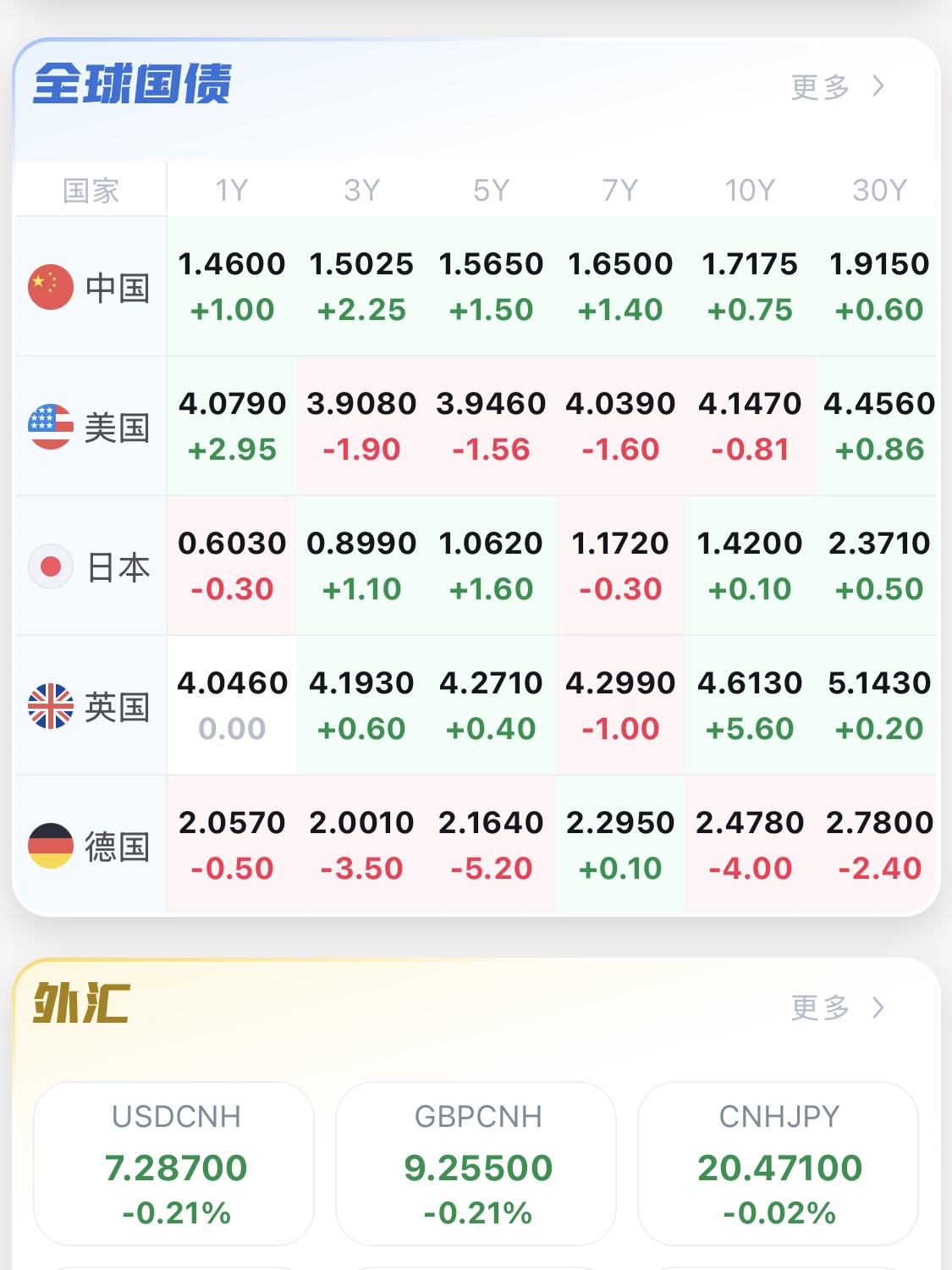
Task: Open the 更多 link for global bonds
Action: pos(819,86)
